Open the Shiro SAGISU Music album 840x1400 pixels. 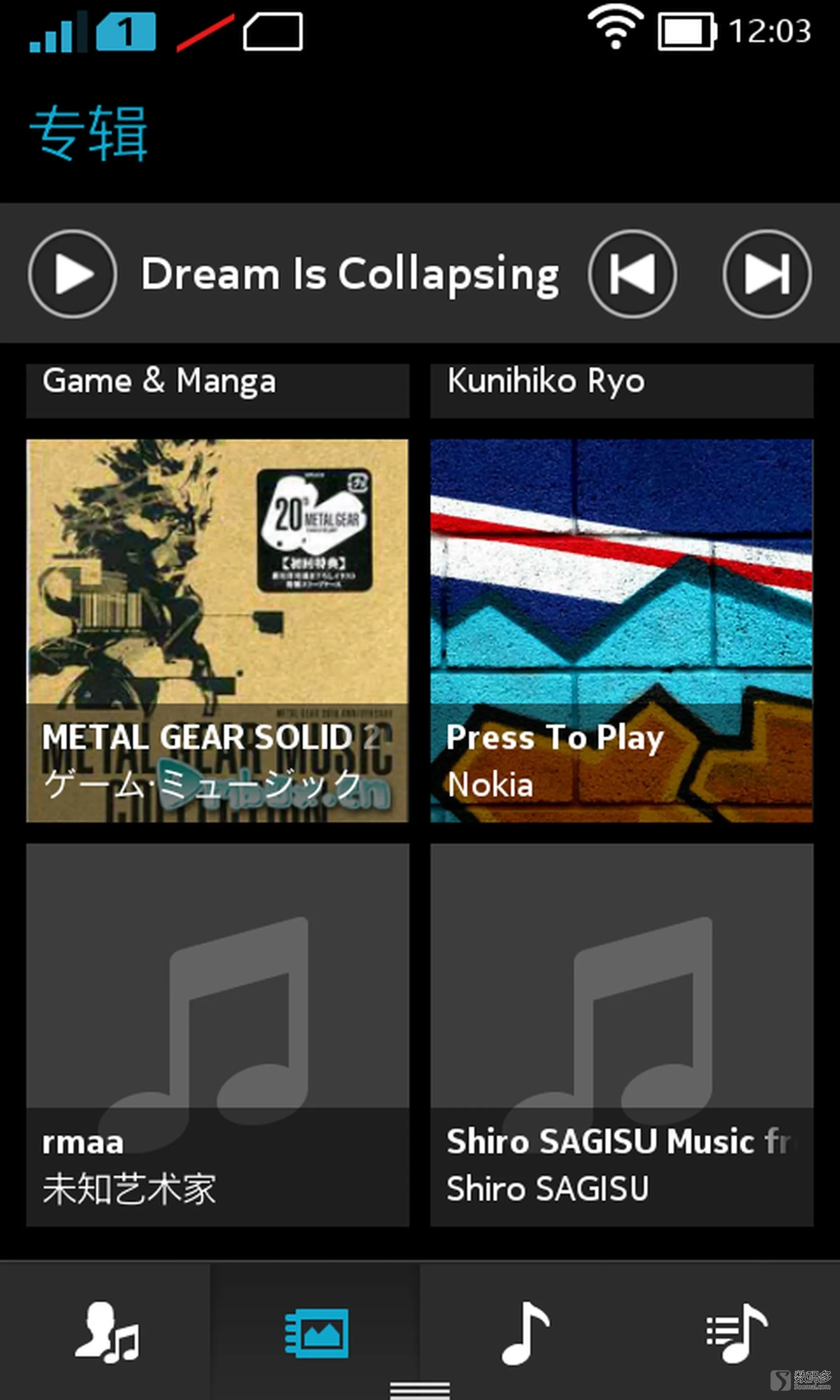(622, 1034)
